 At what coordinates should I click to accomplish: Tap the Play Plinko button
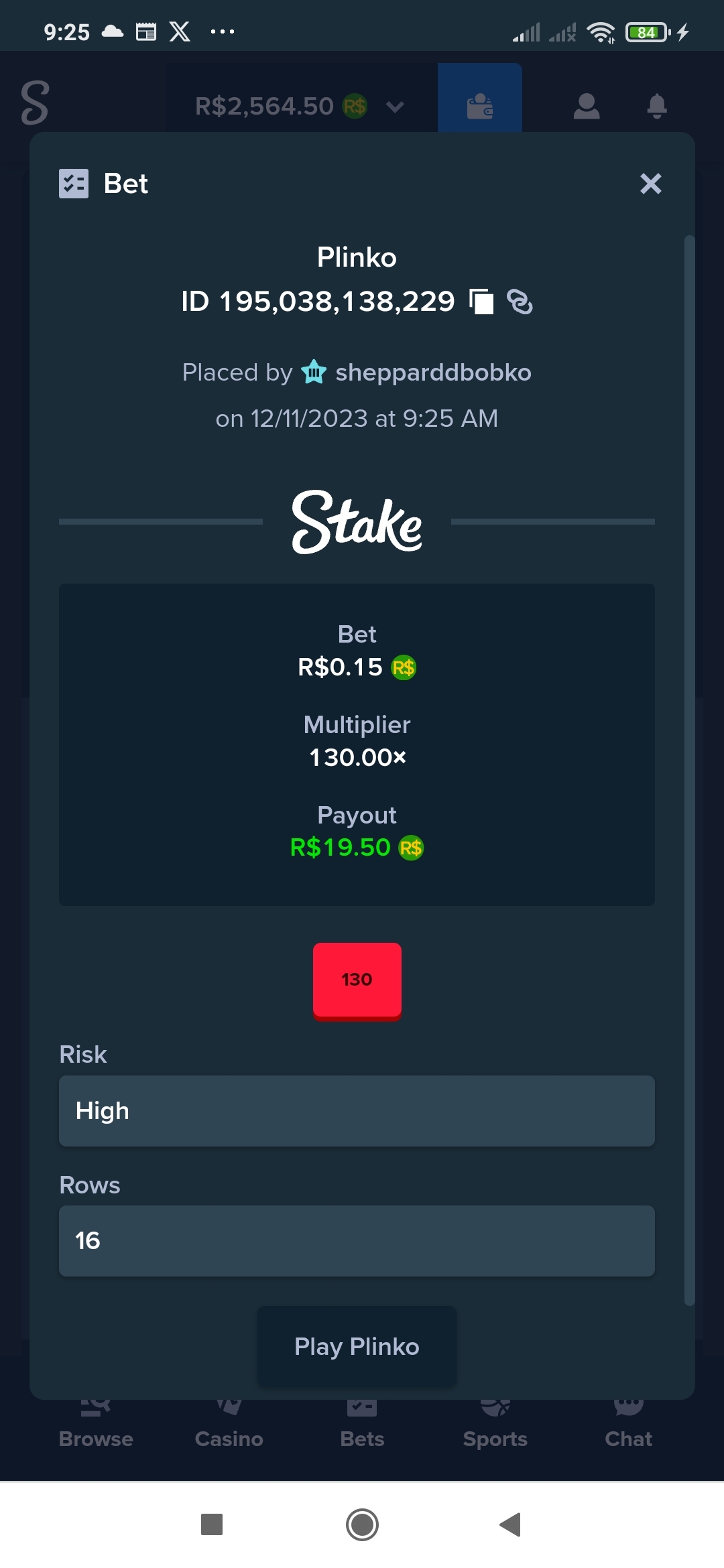(x=357, y=1346)
